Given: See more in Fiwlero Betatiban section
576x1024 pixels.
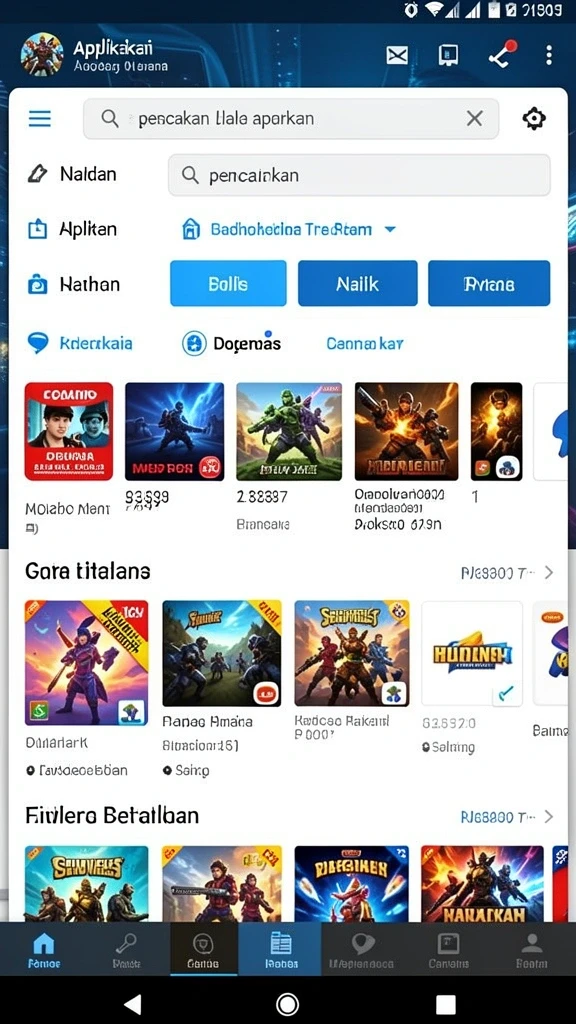Looking at the screenshot, I should 507,816.
